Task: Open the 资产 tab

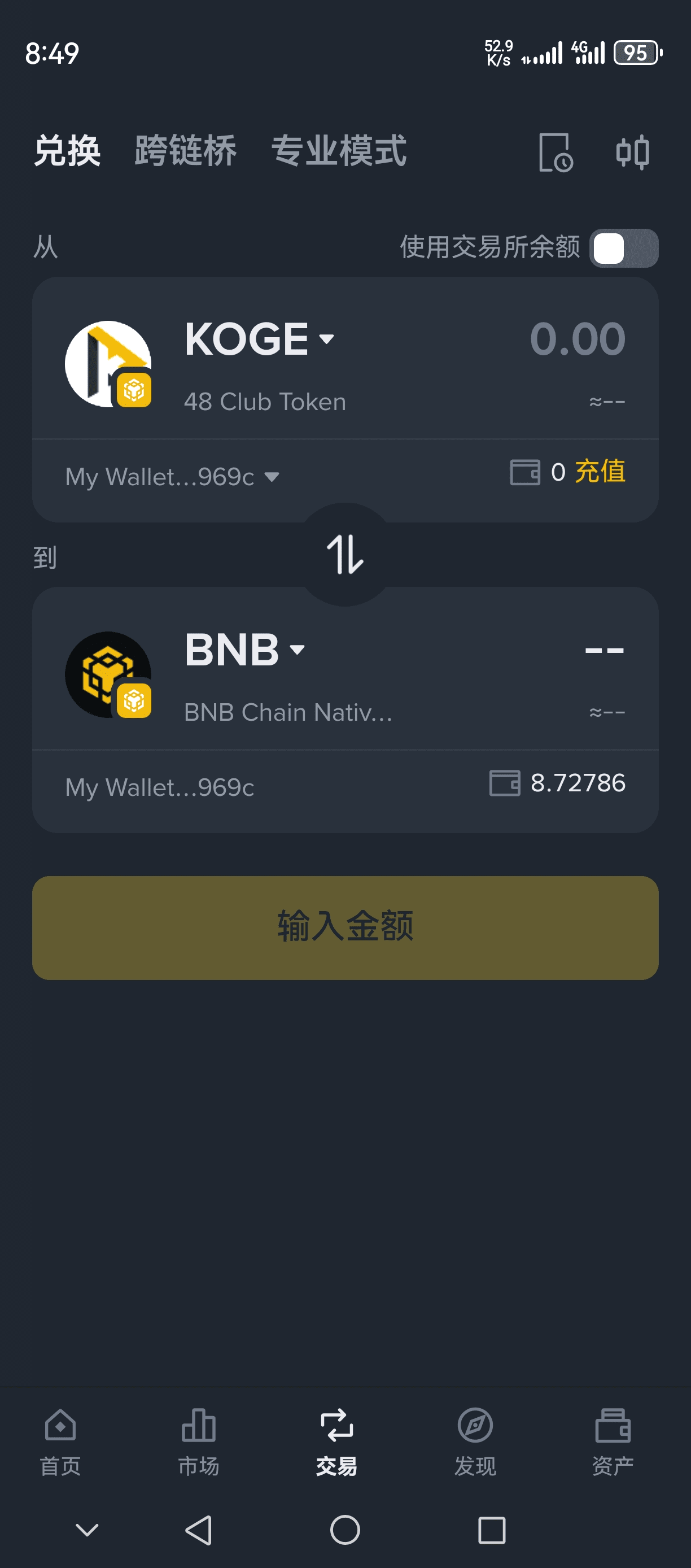Action: 613,1443
